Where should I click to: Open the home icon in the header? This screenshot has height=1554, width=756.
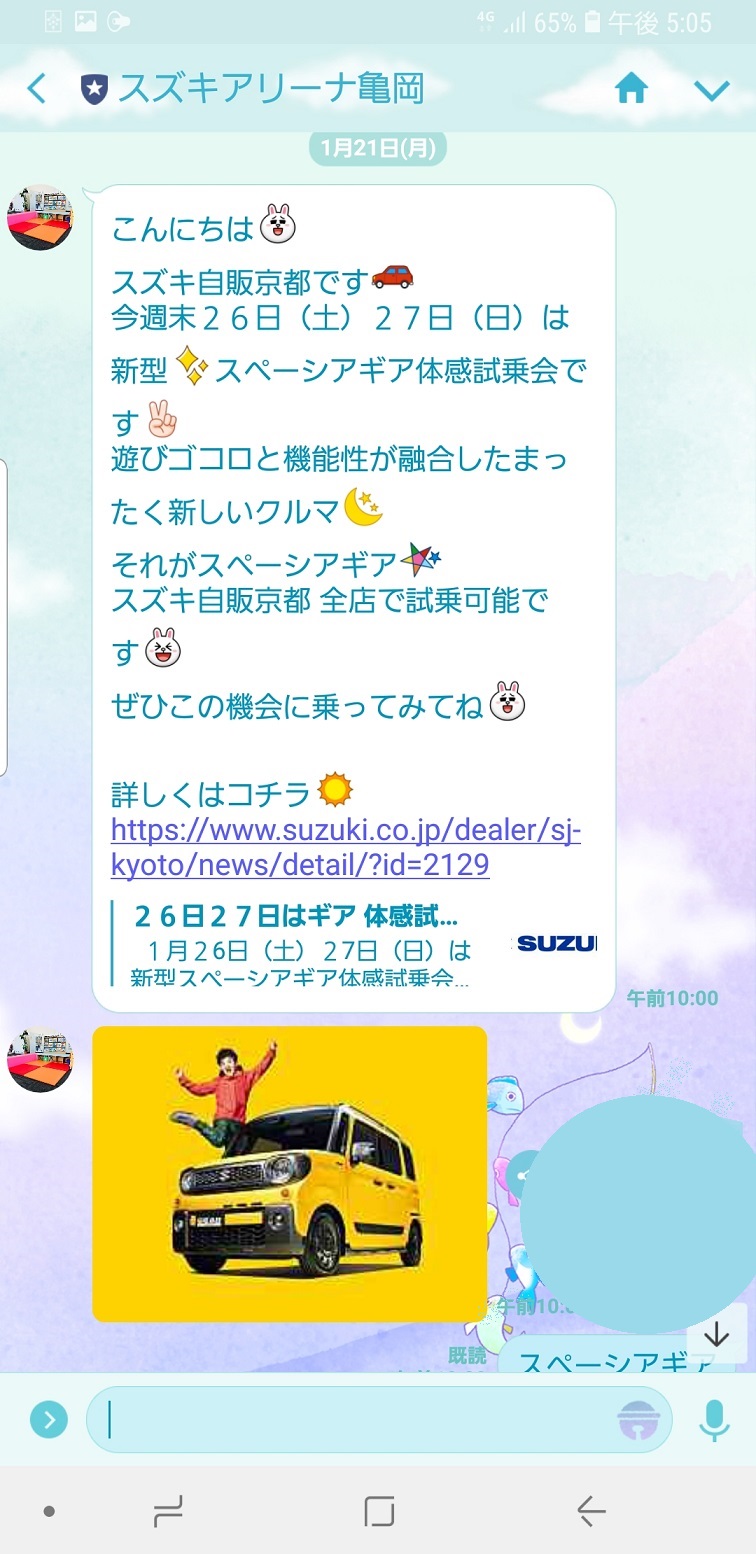(632, 90)
